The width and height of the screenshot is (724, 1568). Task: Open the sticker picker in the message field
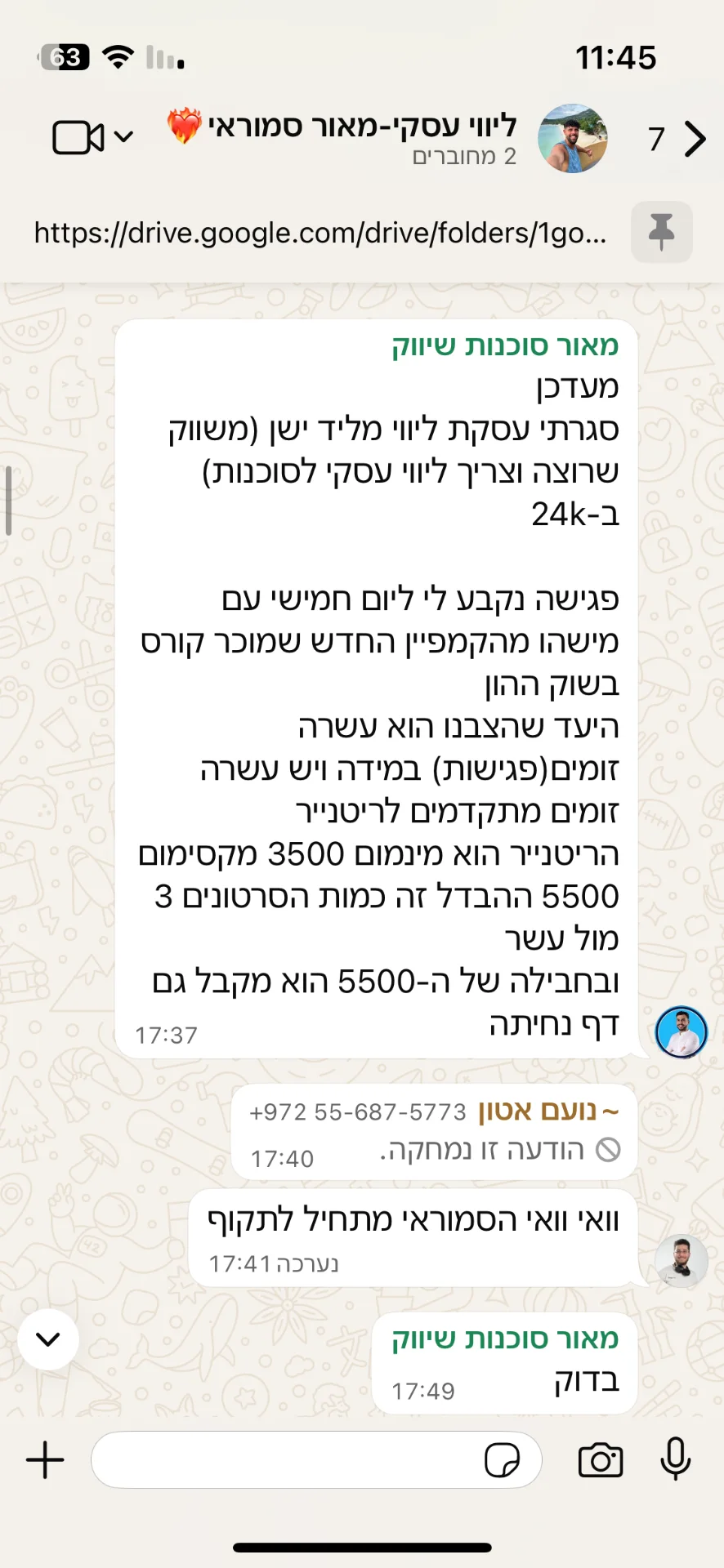click(x=502, y=1460)
